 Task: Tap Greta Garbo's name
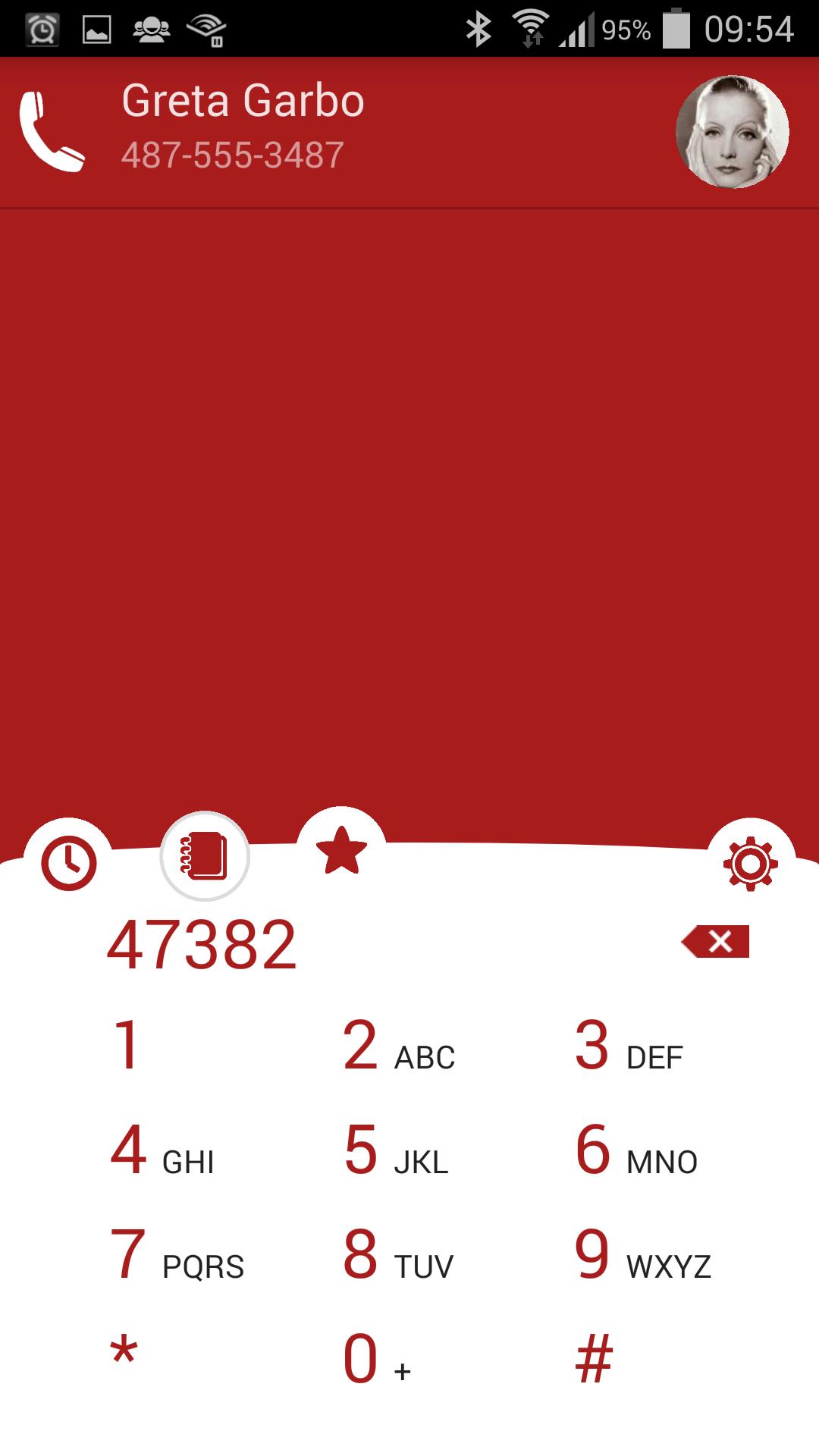pos(241,99)
